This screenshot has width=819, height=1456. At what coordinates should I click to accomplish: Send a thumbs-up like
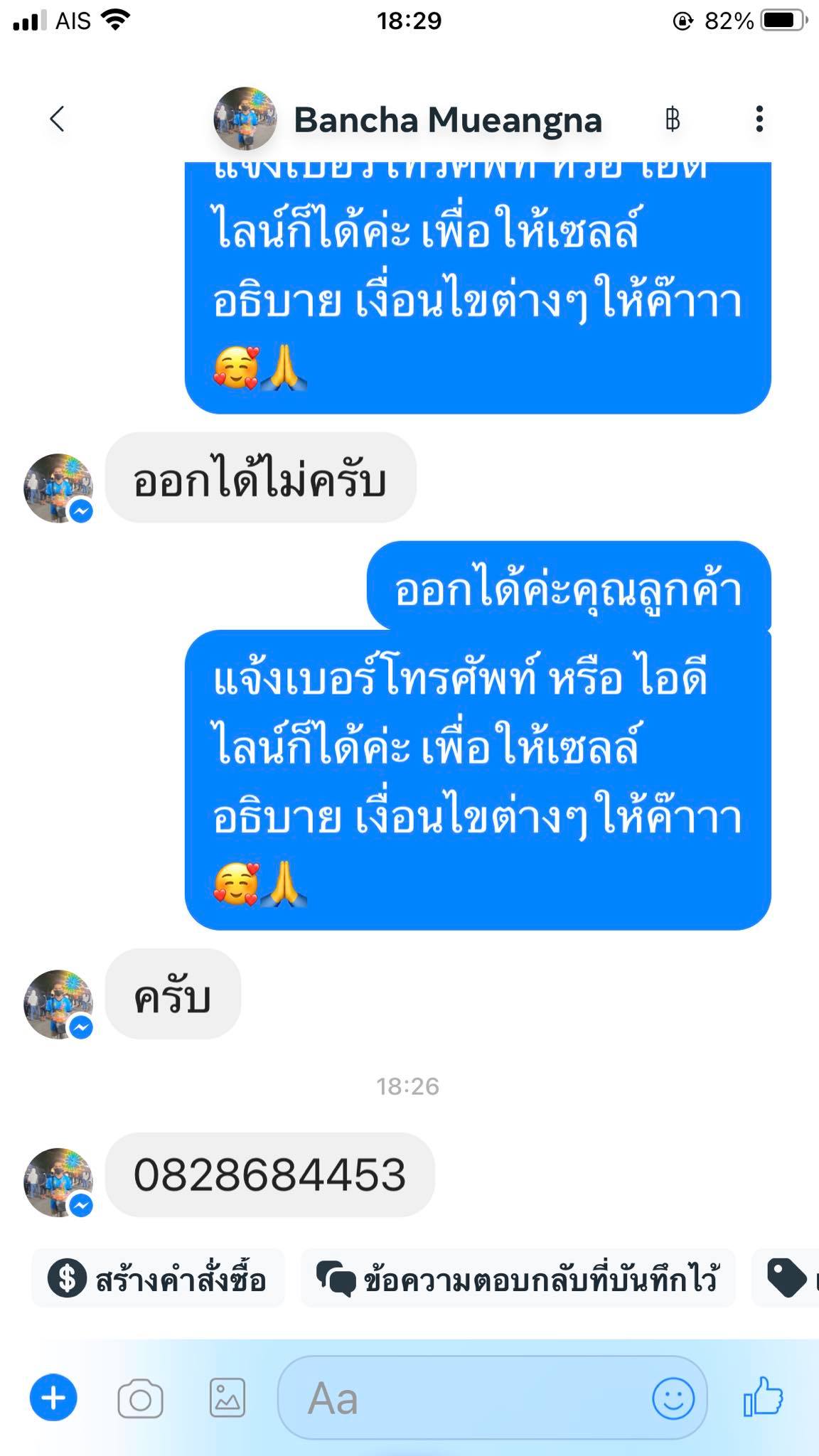(x=764, y=1396)
